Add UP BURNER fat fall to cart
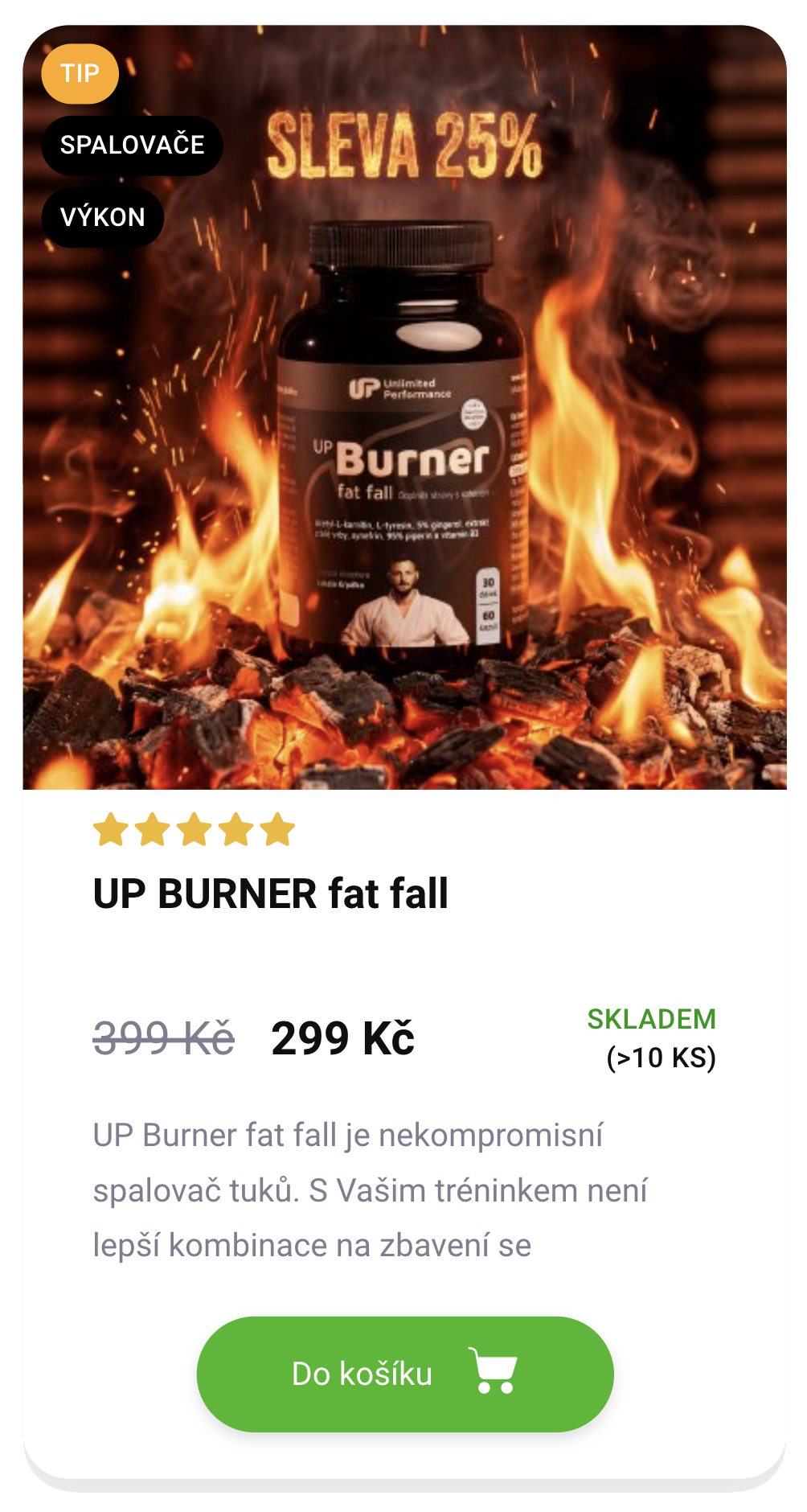Screen dimensions: 807x1512 click(x=405, y=1374)
